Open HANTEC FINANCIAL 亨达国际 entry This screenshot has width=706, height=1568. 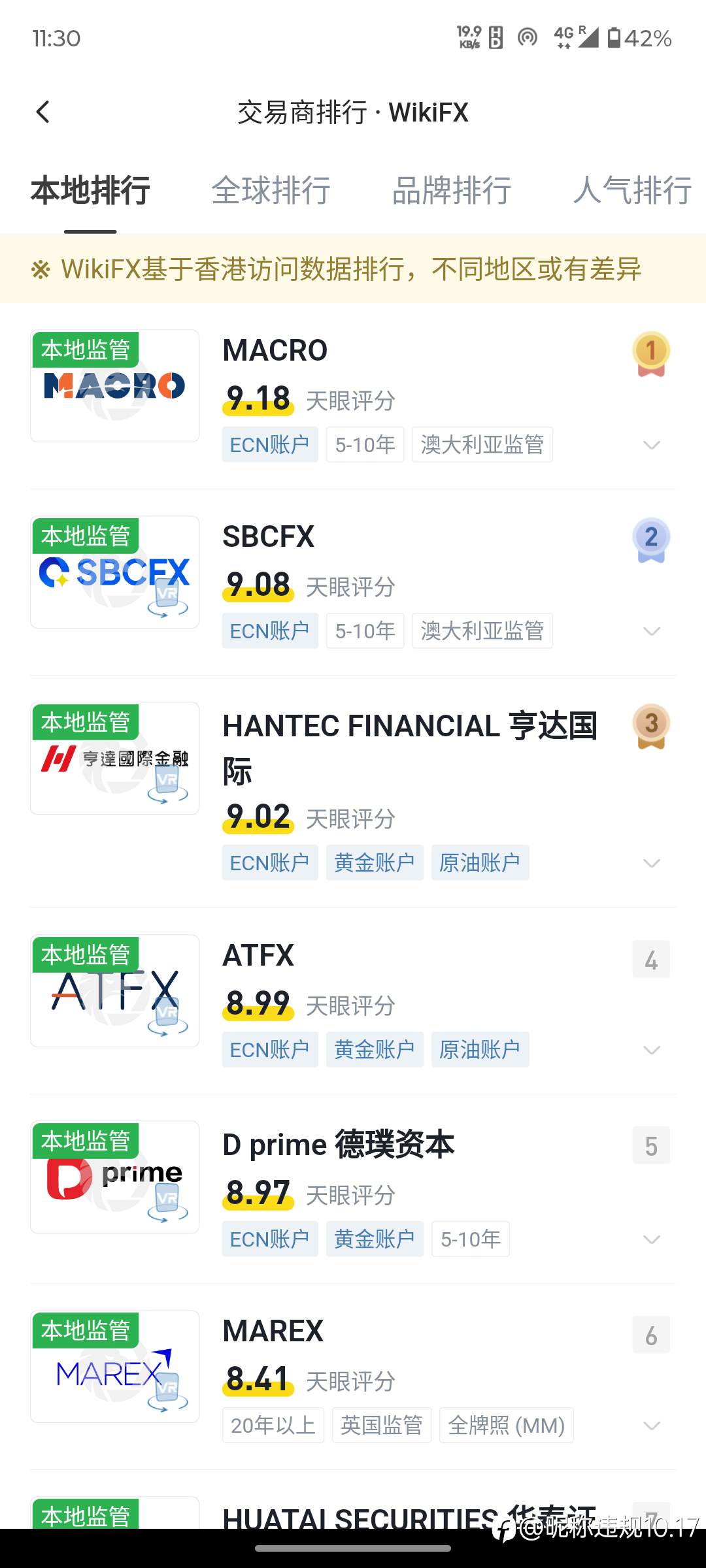353,791
